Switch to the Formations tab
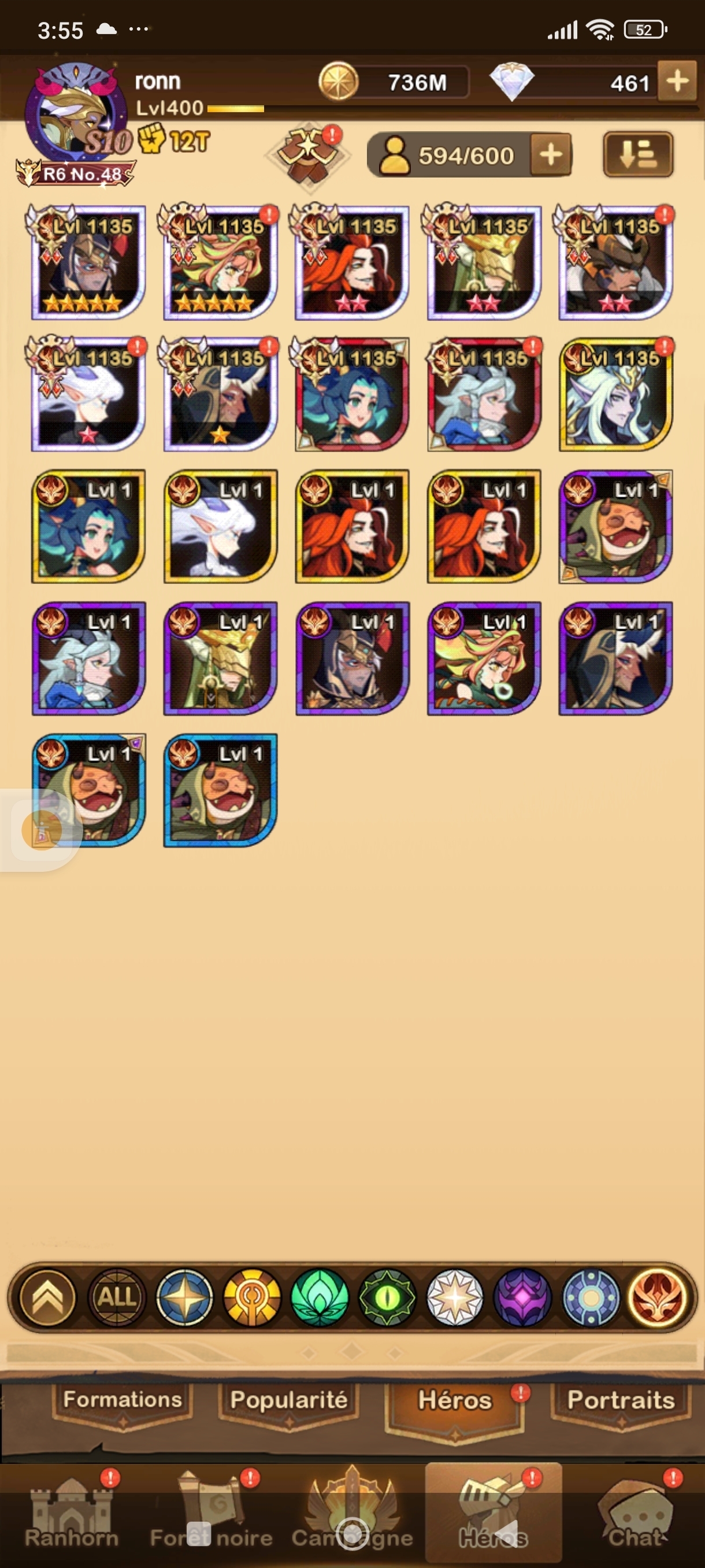Screen dimensions: 705x1568 pyautogui.click(x=123, y=1399)
